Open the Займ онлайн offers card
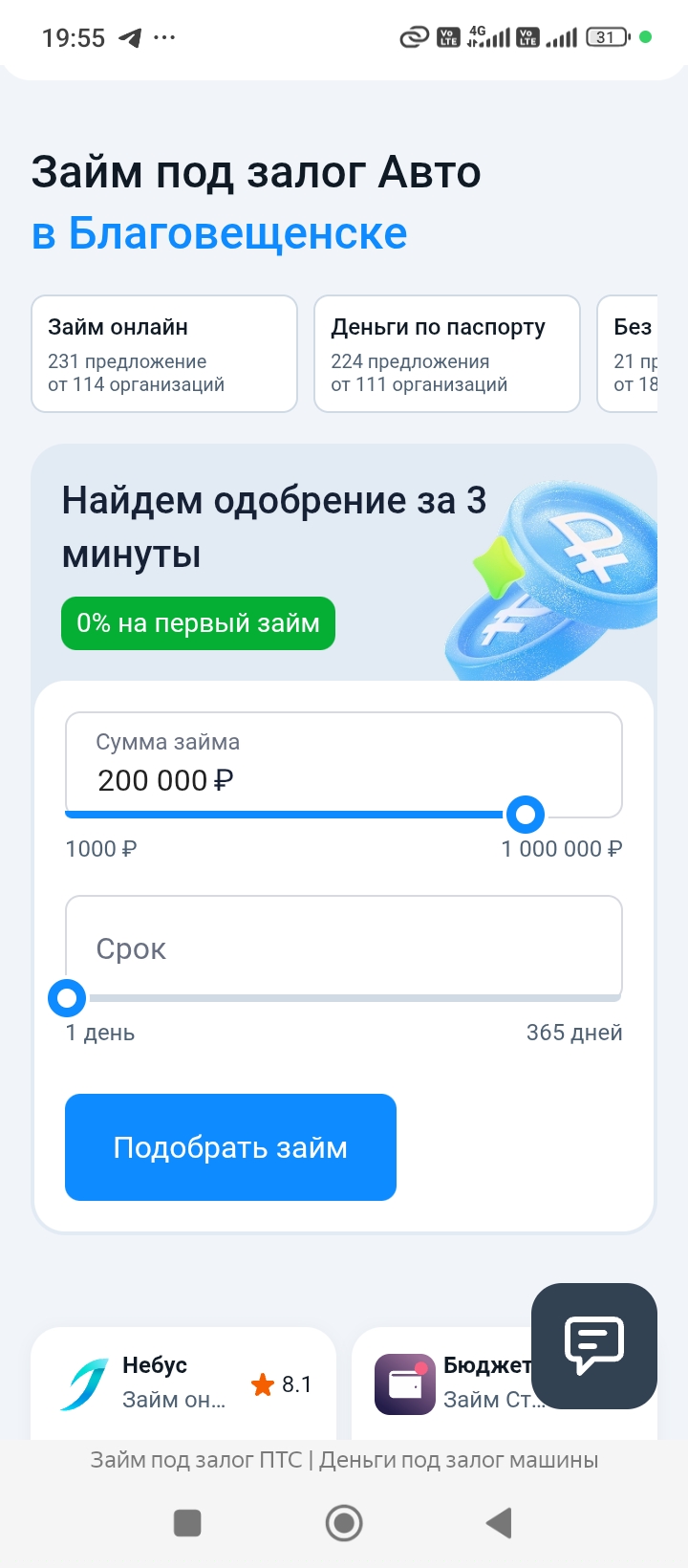The height and width of the screenshot is (1568, 688). [163, 354]
